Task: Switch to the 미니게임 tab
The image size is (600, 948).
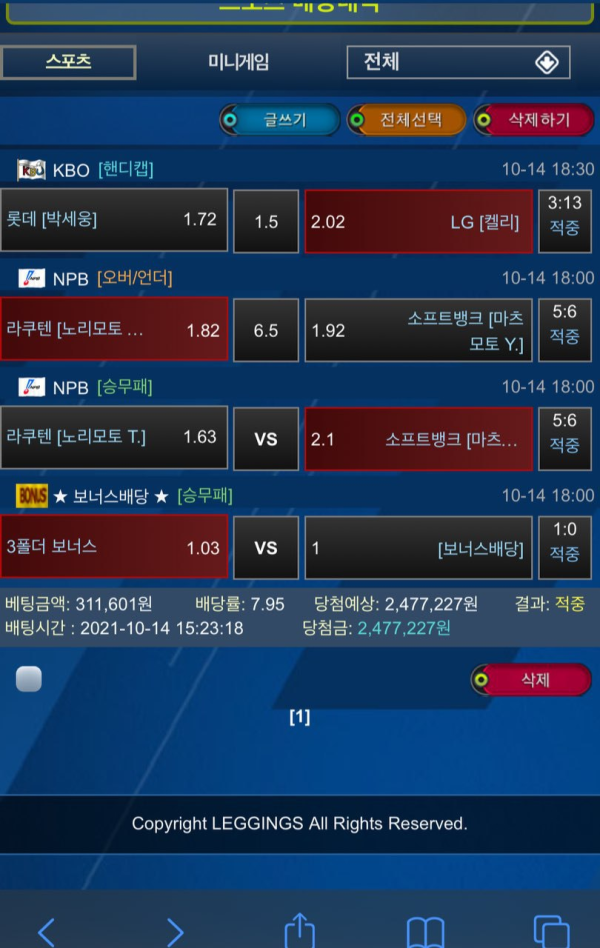Action: (238, 62)
